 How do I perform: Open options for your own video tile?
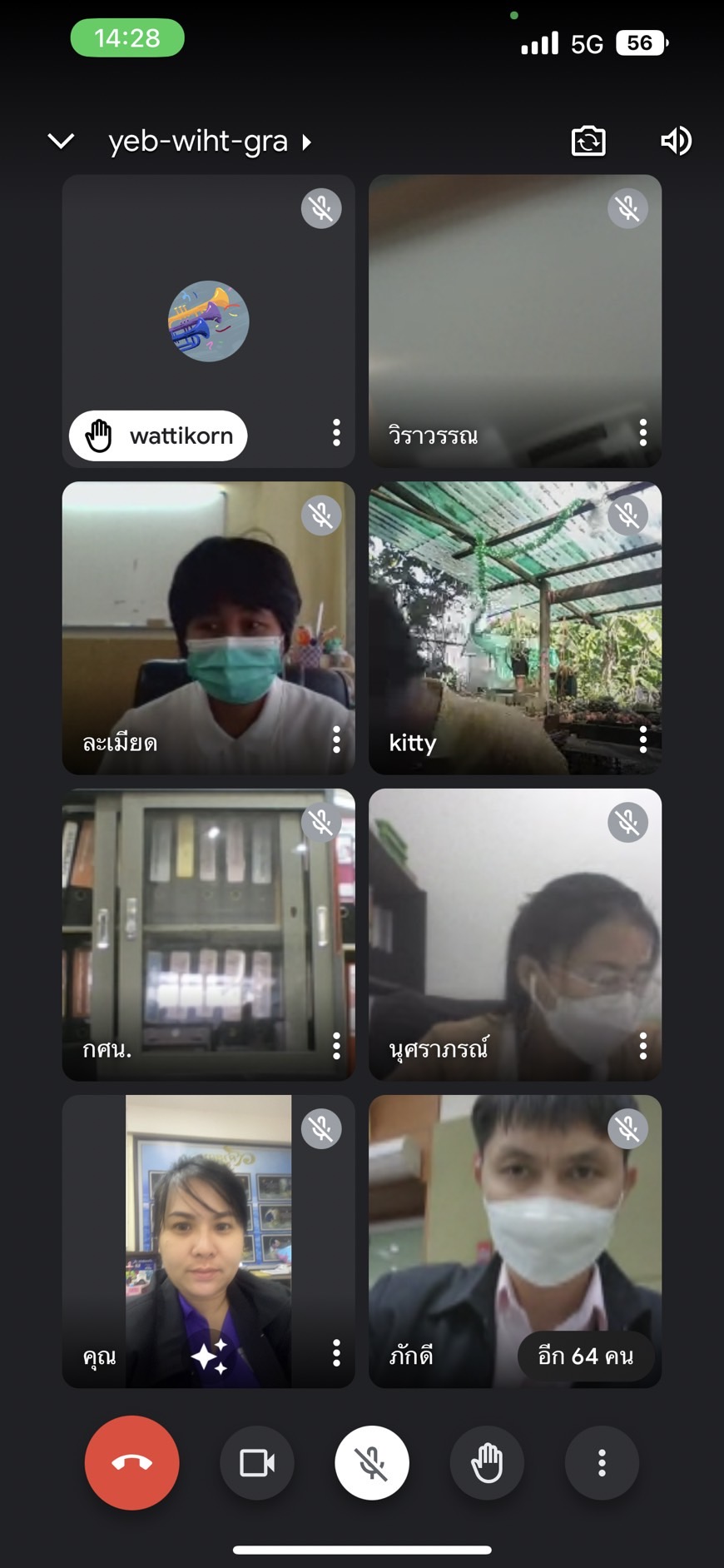pyautogui.click(x=336, y=1353)
